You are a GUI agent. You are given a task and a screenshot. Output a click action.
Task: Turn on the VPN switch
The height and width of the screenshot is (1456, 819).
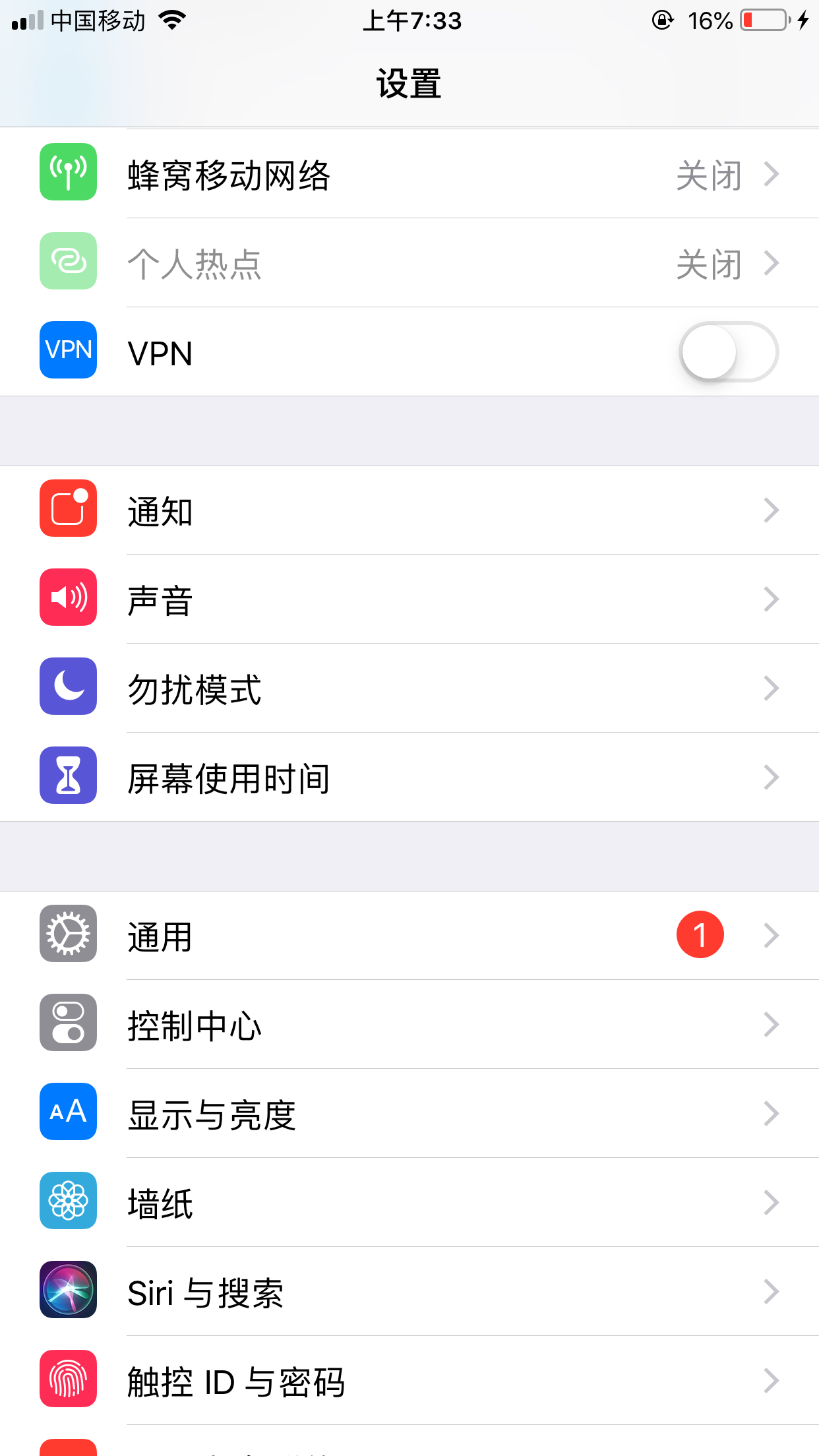[x=729, y=352]
